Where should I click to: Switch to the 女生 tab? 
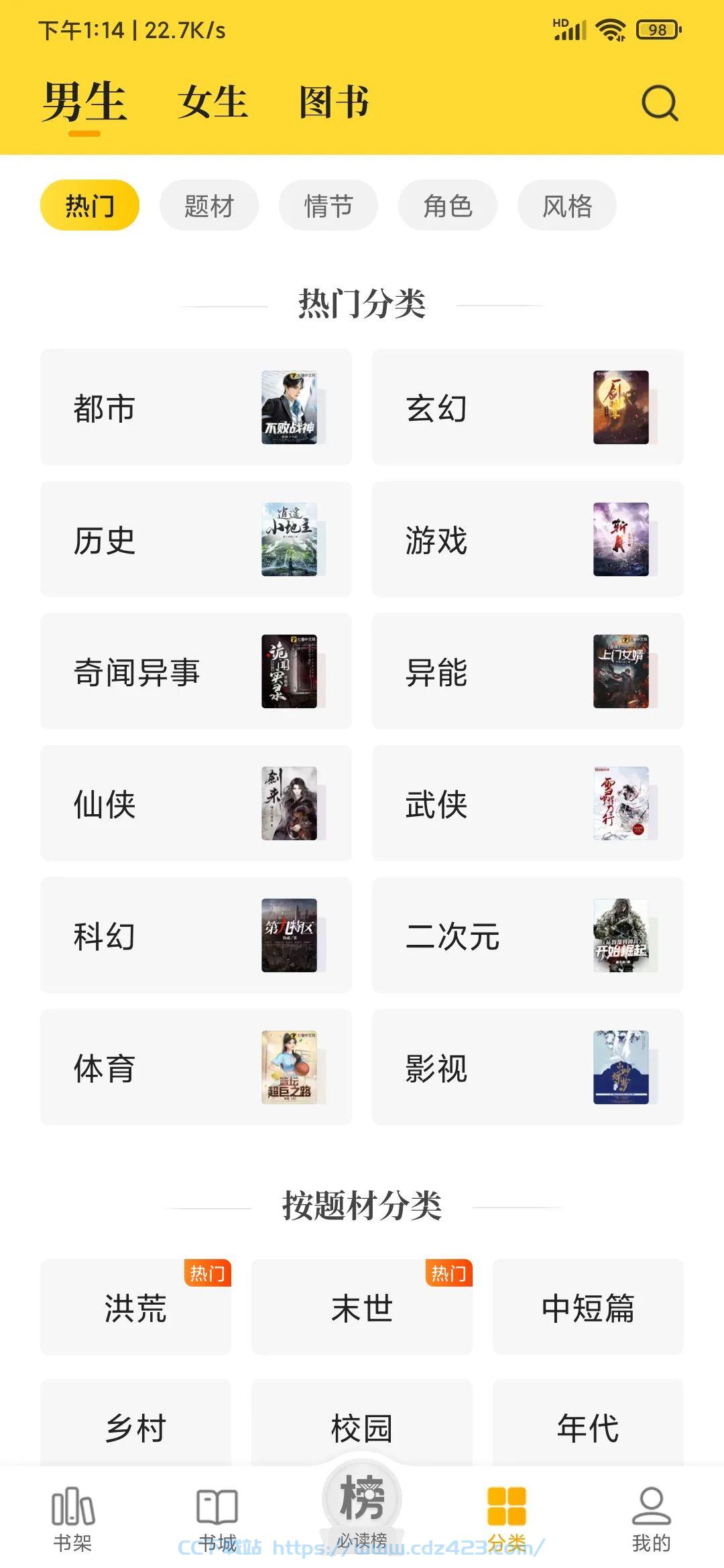coord(213,103)
